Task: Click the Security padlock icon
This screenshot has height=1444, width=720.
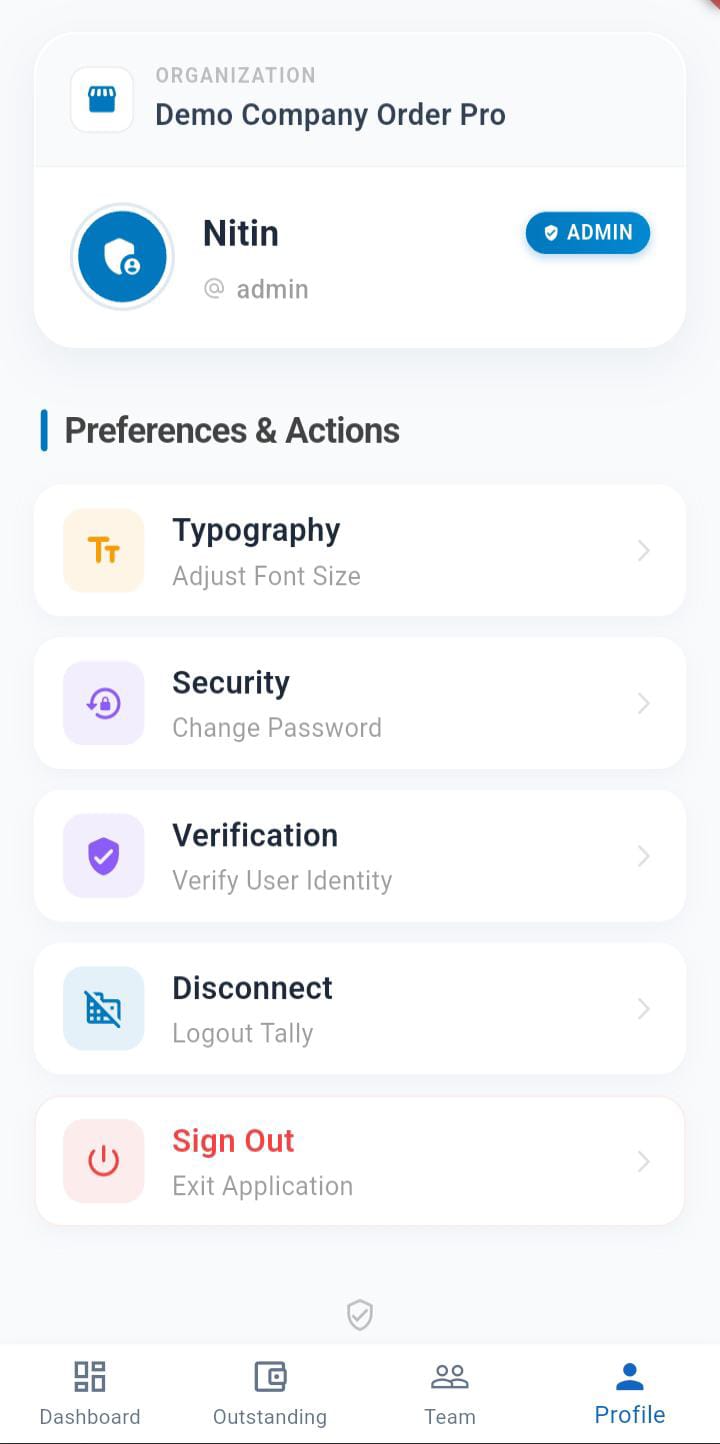Action: tap(103, 703)
